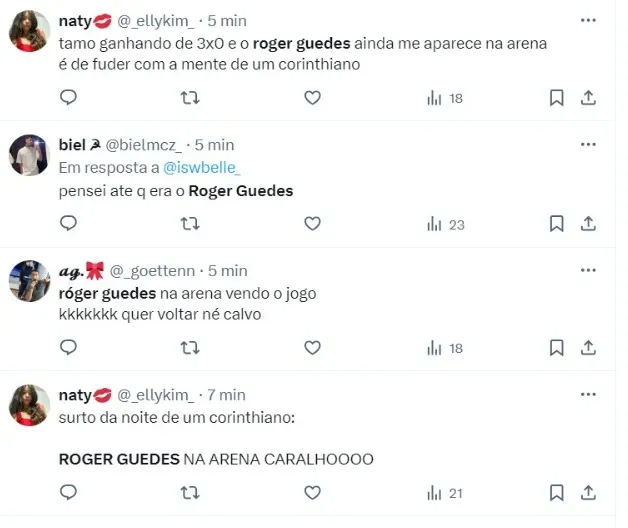Image resolution: width=628 pixels, height=528 pixels.
Task: View analytics of naty's 3x0 tweet
Action: click(444, 98)
